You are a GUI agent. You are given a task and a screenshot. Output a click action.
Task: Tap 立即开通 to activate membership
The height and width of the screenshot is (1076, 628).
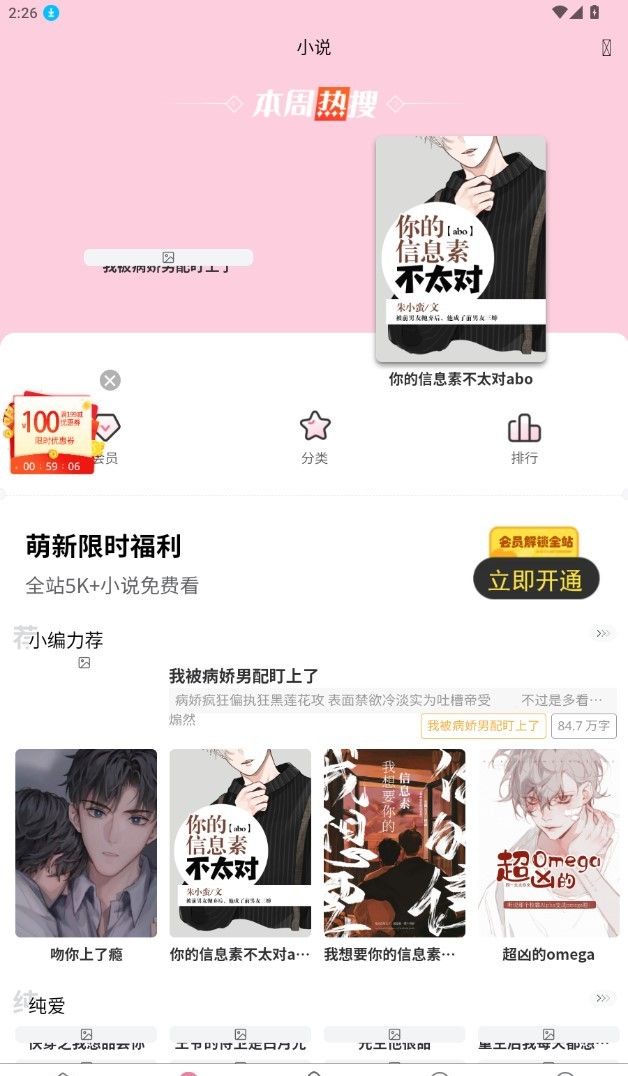536,579
